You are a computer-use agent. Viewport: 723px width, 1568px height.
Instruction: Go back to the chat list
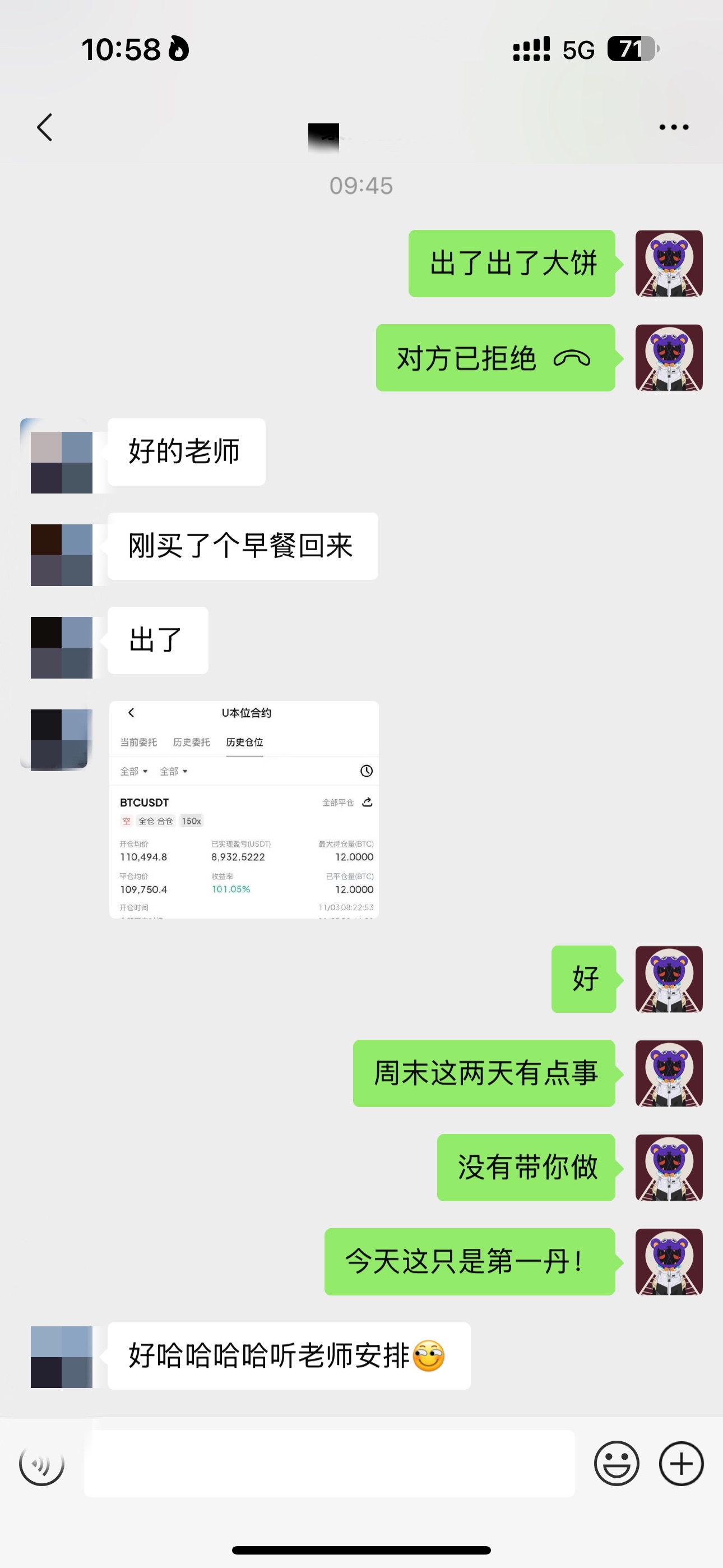44,127
